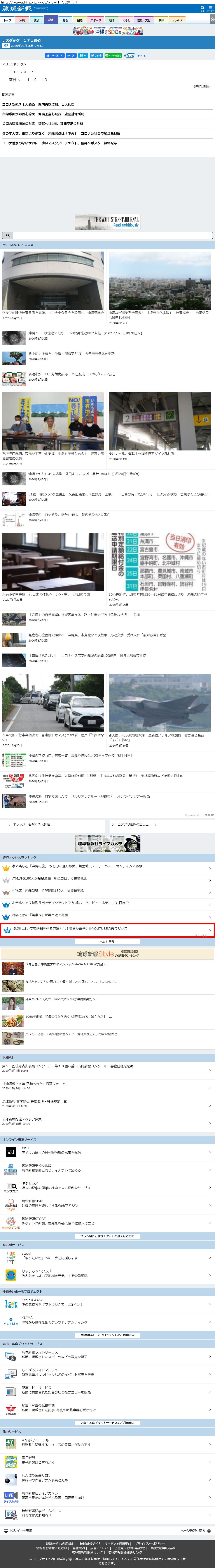The width and height of the screenshot is (215, 1568).
Task: Open the Wall Street Journal banner
Action: point(107,222)
